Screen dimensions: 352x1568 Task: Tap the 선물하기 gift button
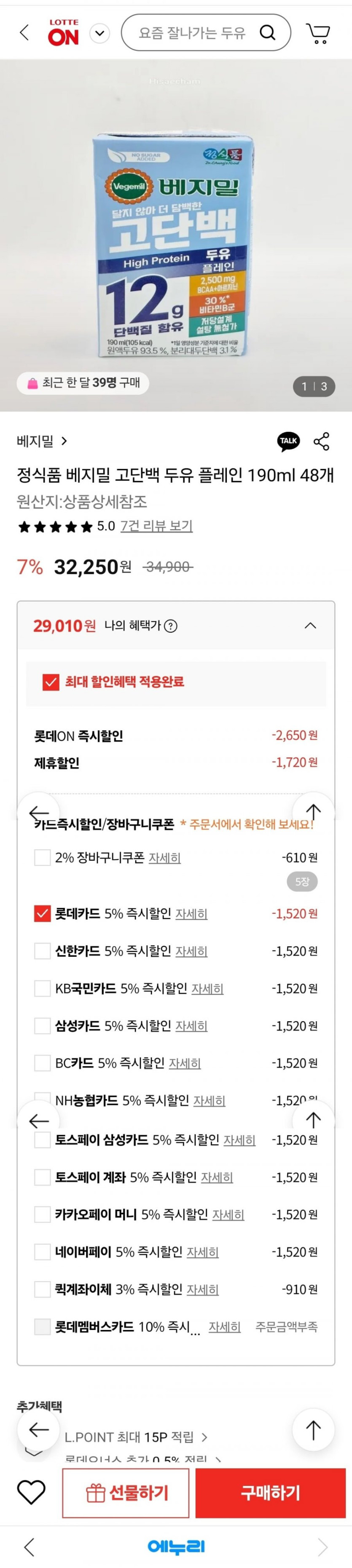click(x=126, y=1493)
